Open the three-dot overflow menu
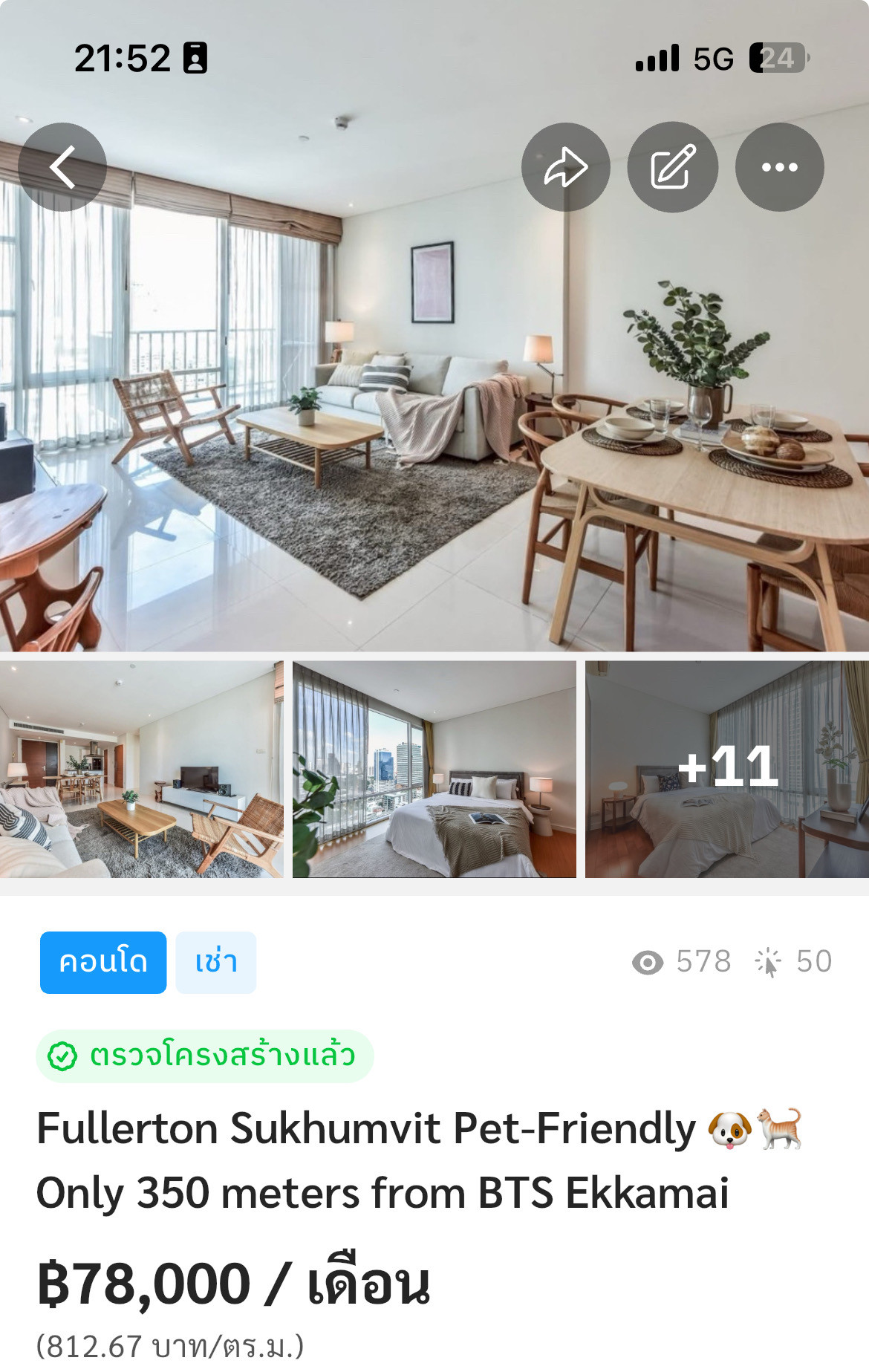Screen dimensions: 869x1372 pos(779,167)
